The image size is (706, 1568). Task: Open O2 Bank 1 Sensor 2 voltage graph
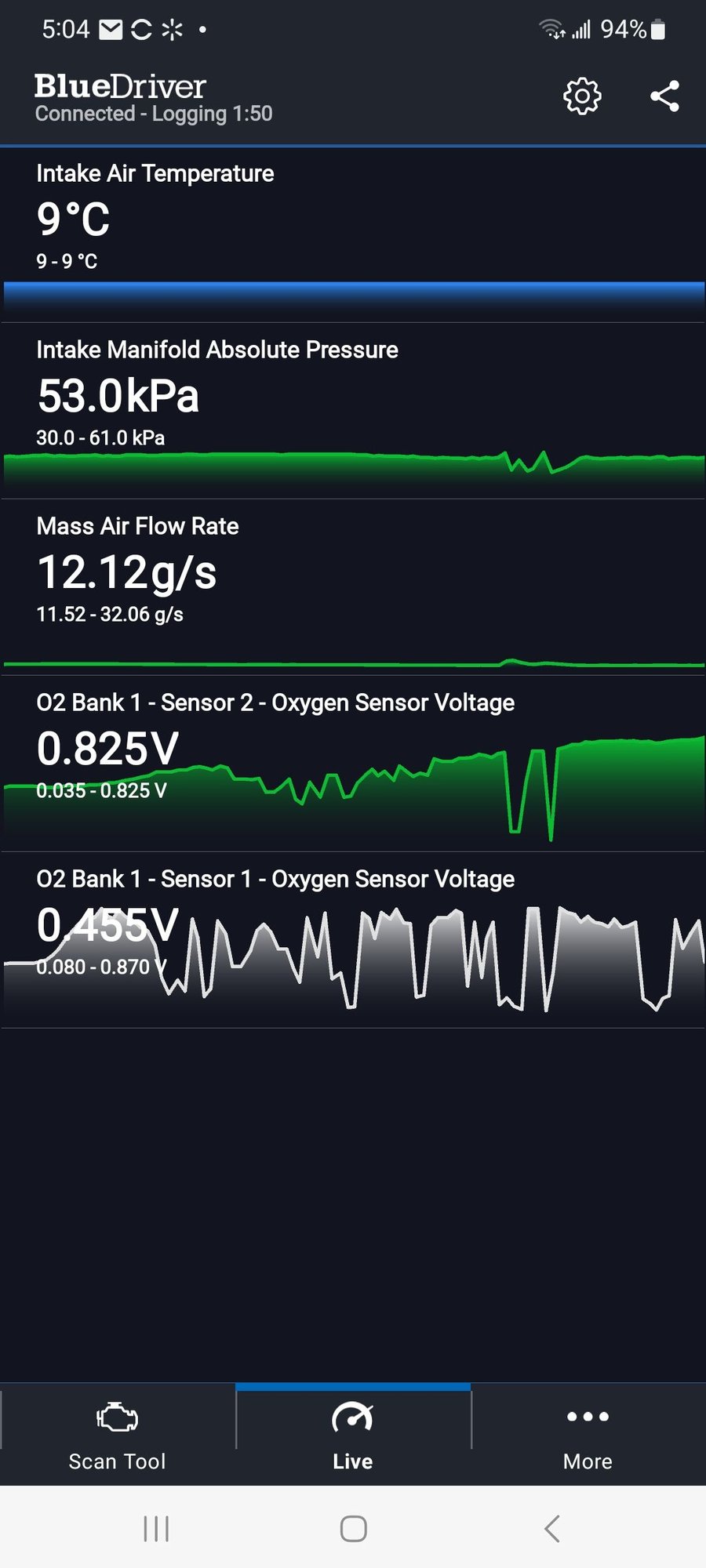[353, 764]
